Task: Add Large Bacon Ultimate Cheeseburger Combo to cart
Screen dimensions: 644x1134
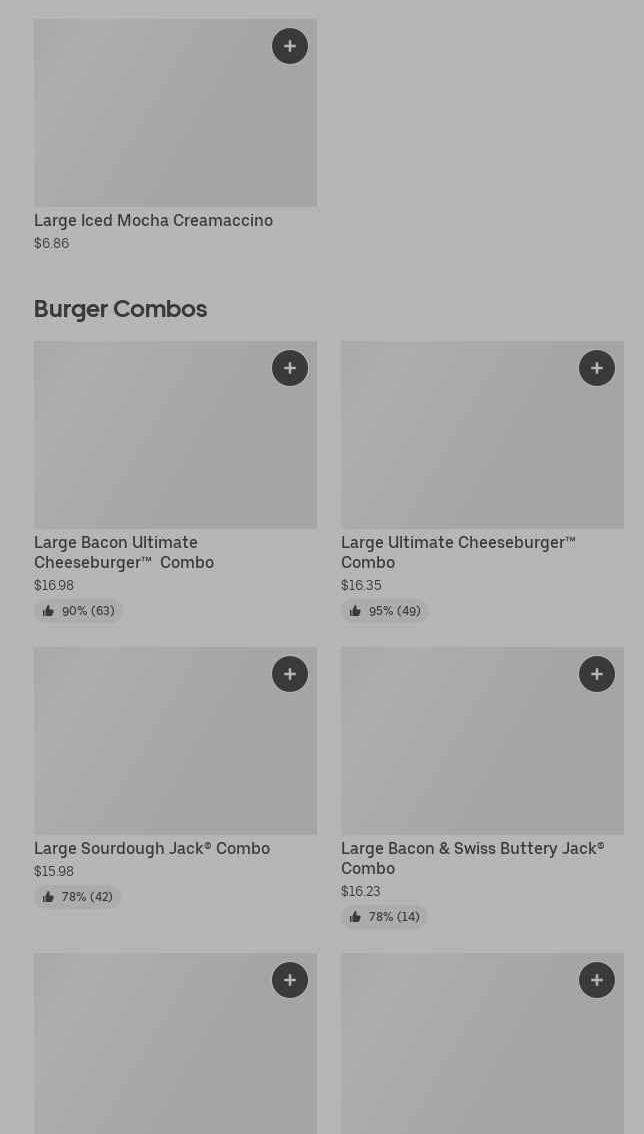Action: pyautogui.click(x=290, y=368)
